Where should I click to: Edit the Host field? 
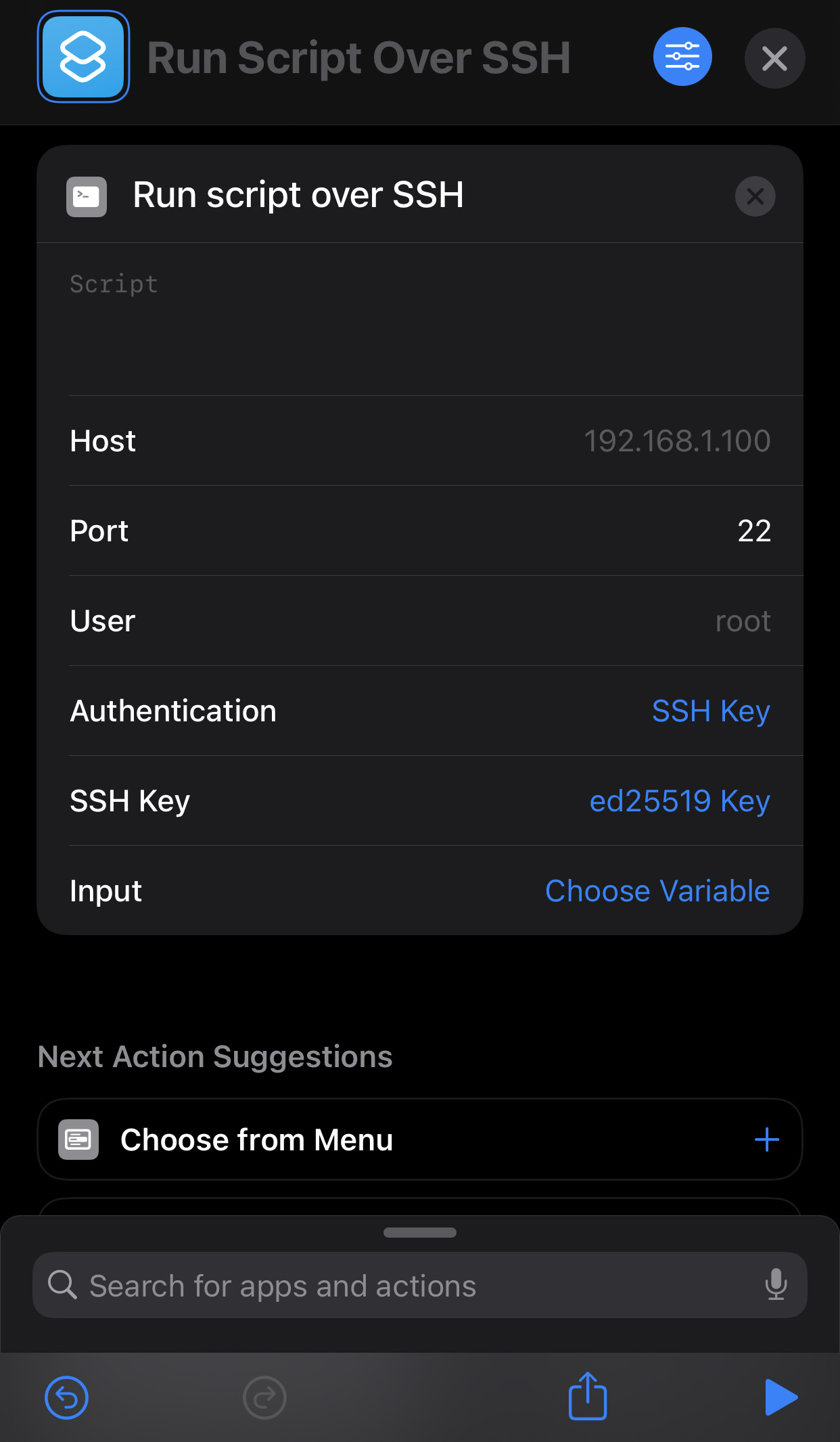click(x=676, y=441)
